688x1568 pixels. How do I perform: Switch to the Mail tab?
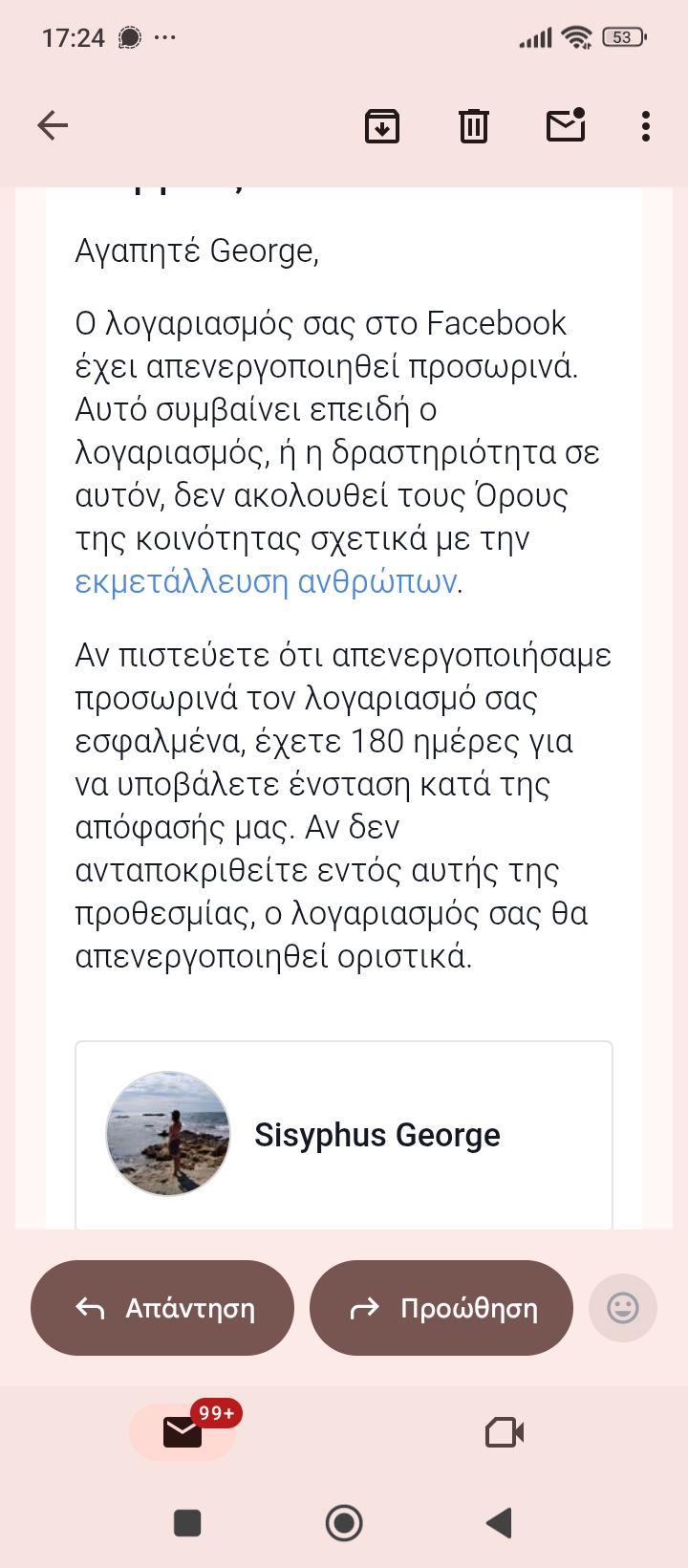point(183,1432)
